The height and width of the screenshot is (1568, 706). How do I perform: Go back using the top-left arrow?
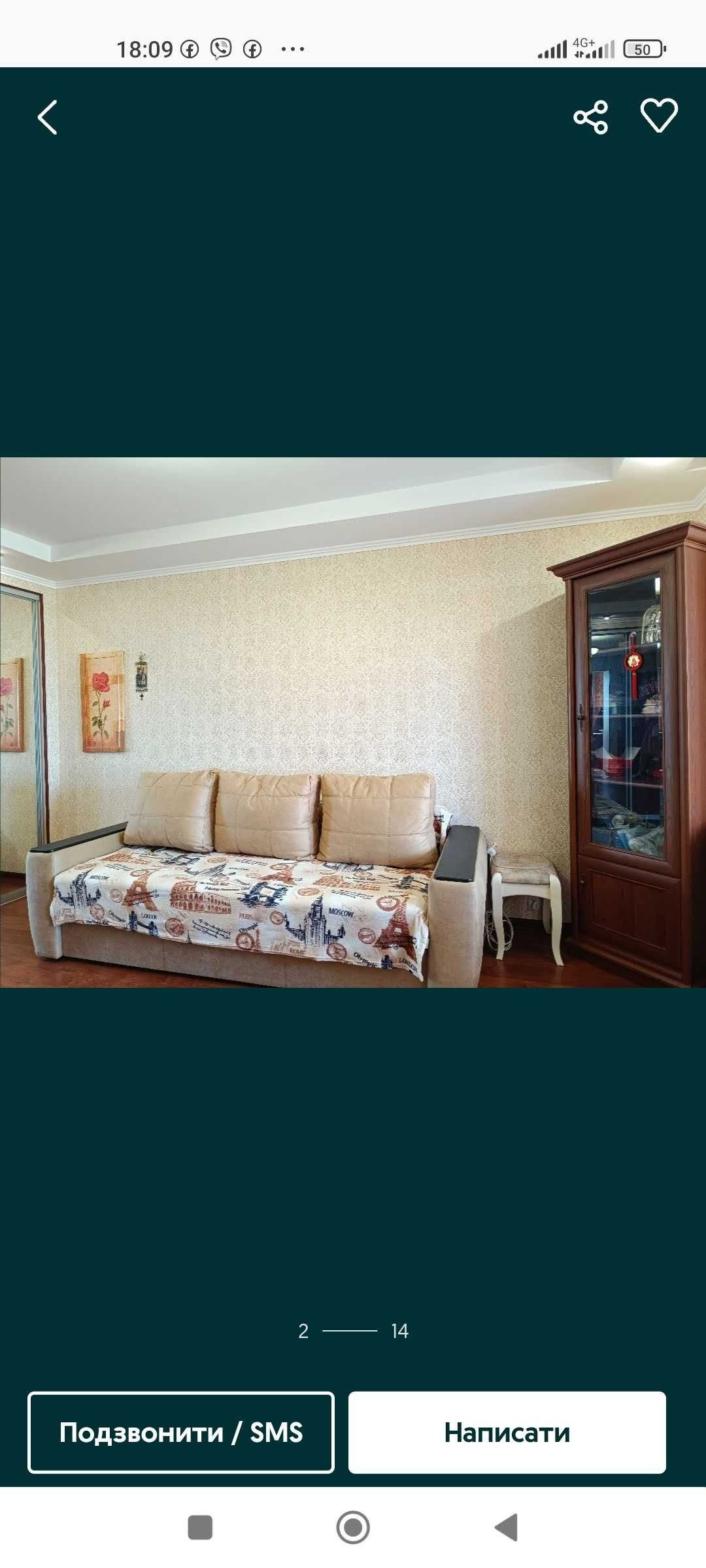click(48, 118)
